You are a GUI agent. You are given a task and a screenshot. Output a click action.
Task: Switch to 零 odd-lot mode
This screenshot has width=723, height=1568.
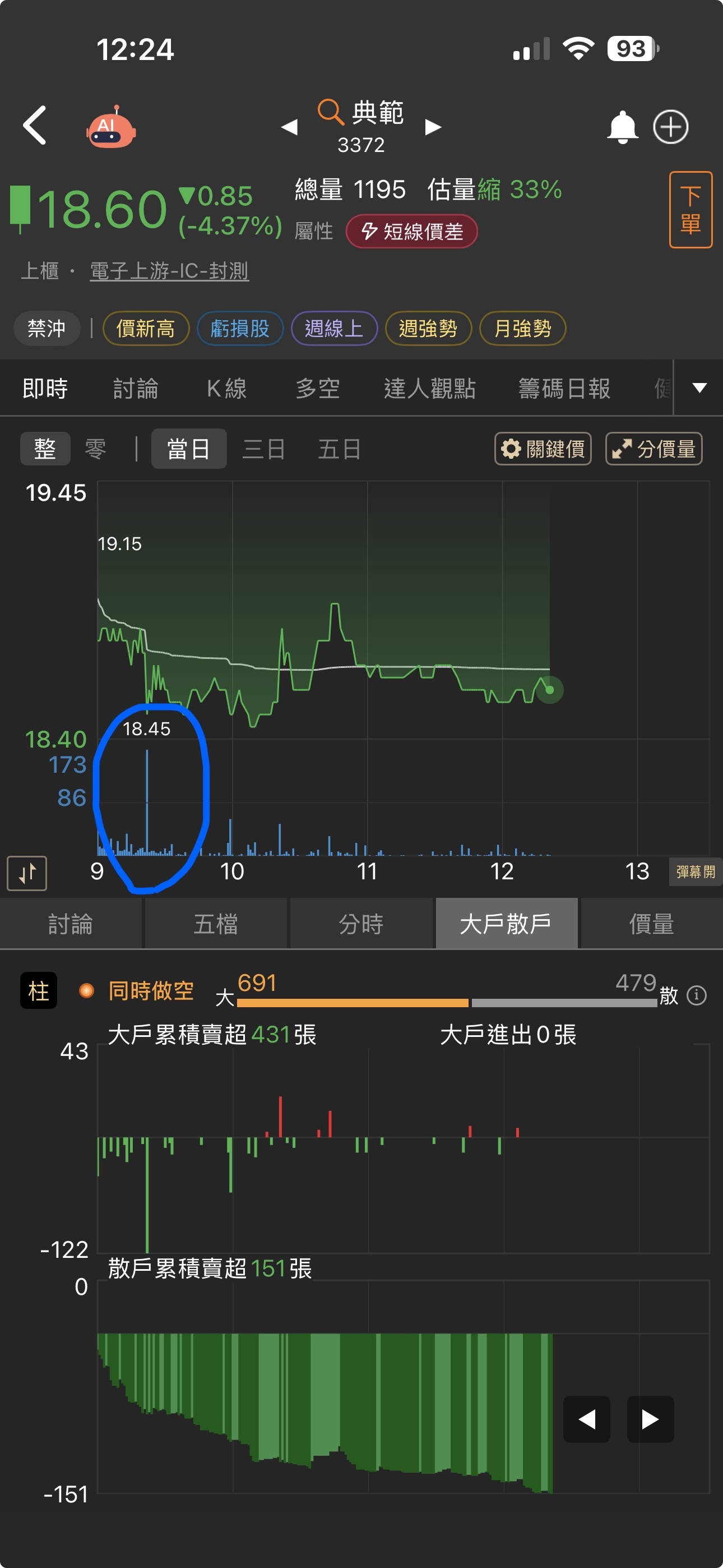pyautogui.click(x=95, y=449)
